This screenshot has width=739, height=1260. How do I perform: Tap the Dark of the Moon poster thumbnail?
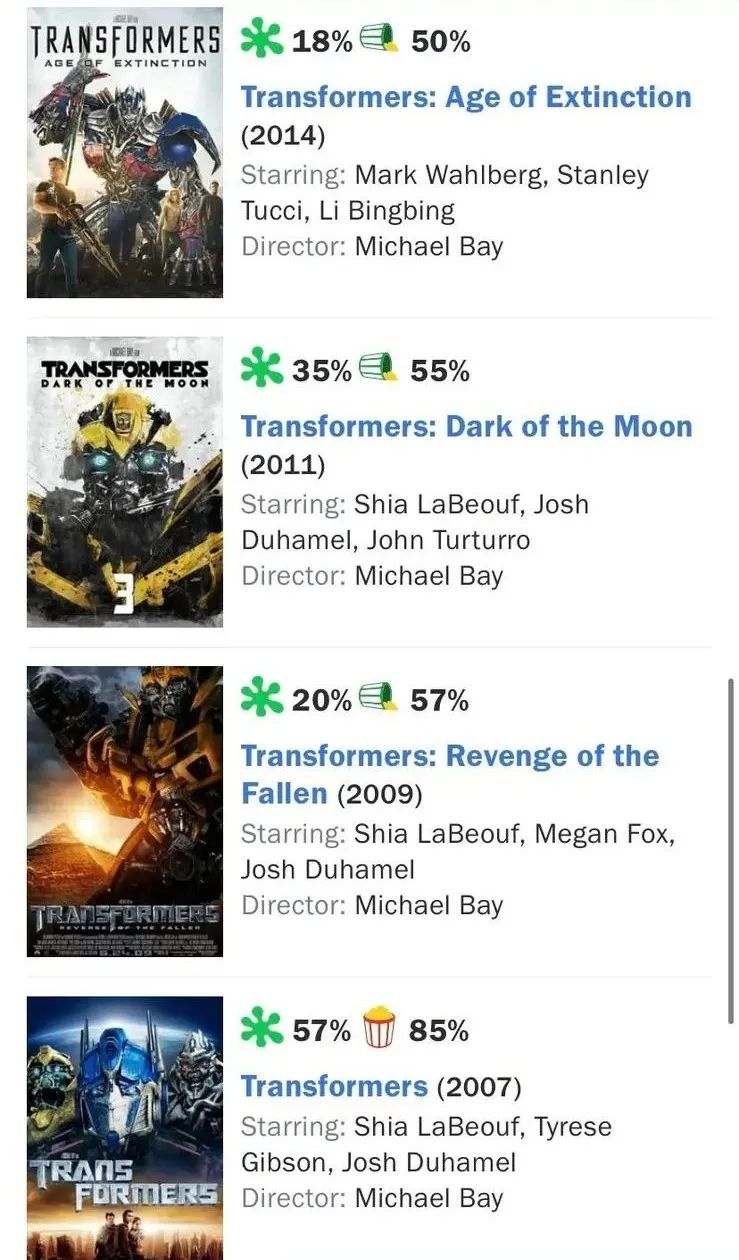(125, 482)
